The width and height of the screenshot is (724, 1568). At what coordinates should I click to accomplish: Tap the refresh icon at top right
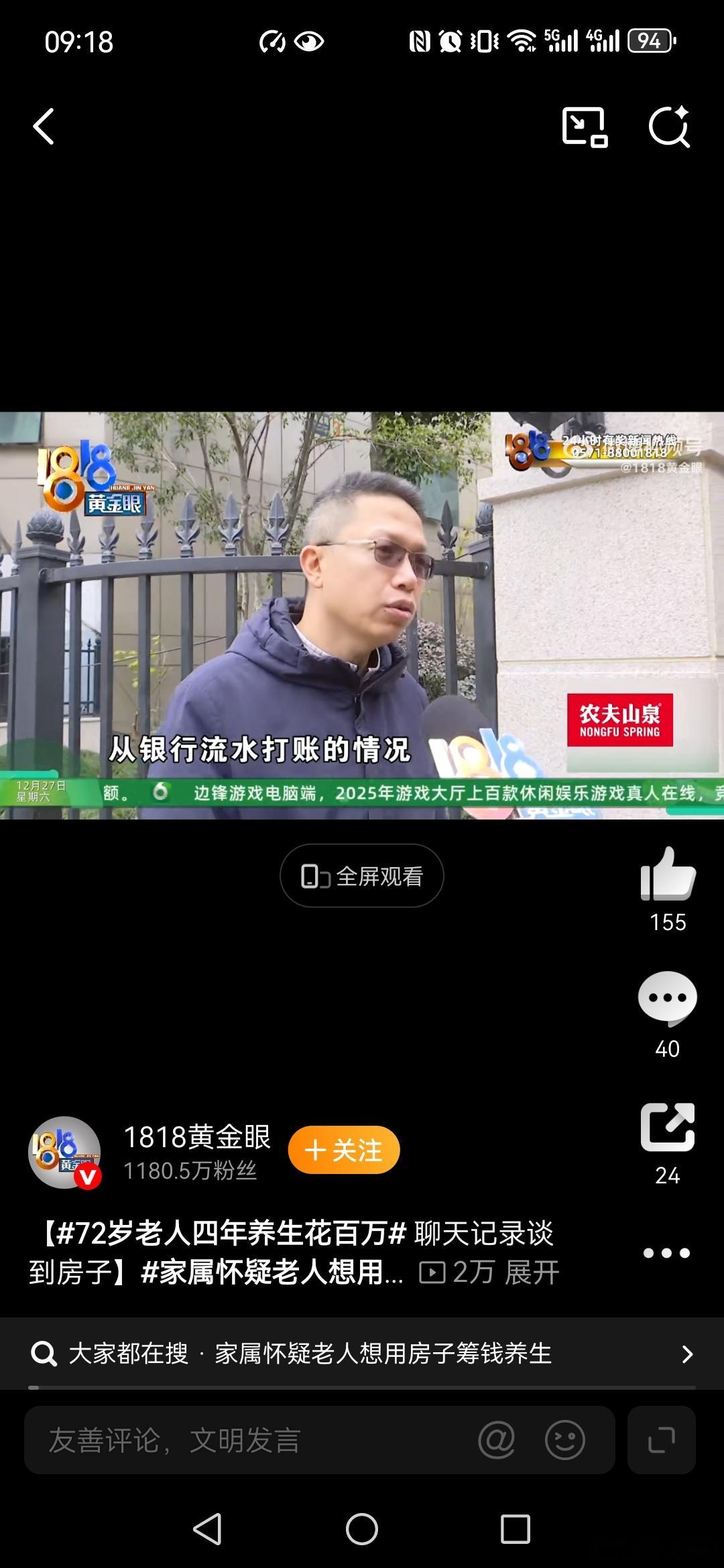pos(670,127)
